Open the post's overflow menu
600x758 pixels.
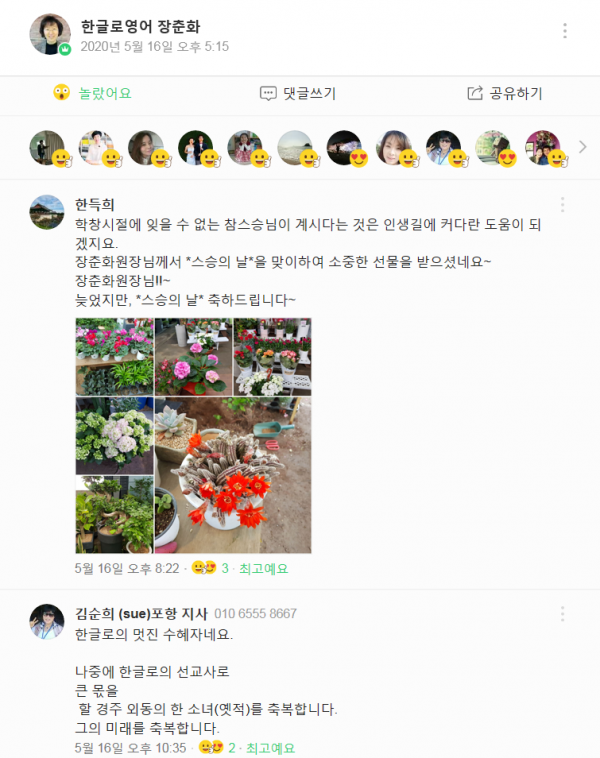point(565,31)
